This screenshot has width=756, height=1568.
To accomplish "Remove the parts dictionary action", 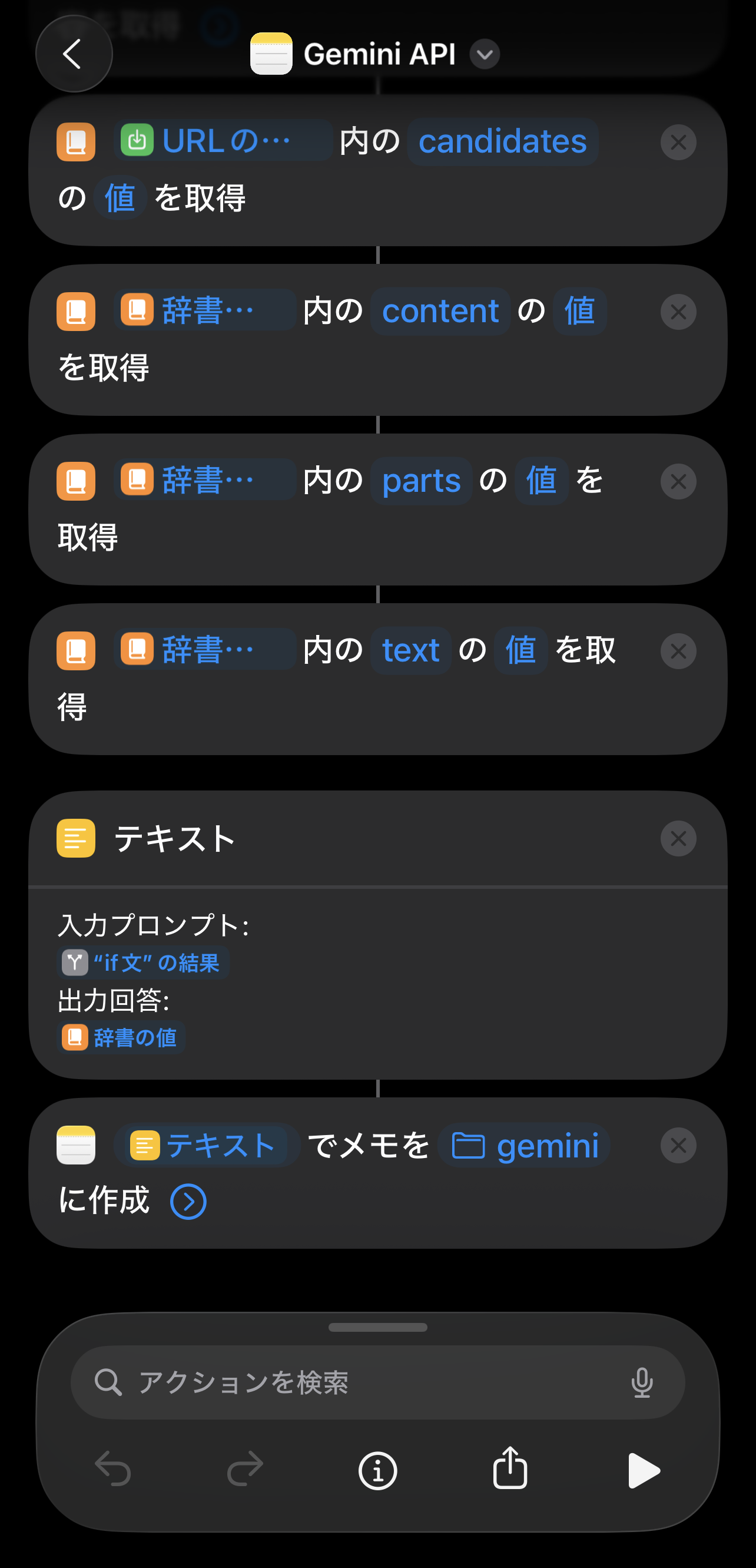I will click(x=678, y=482).
